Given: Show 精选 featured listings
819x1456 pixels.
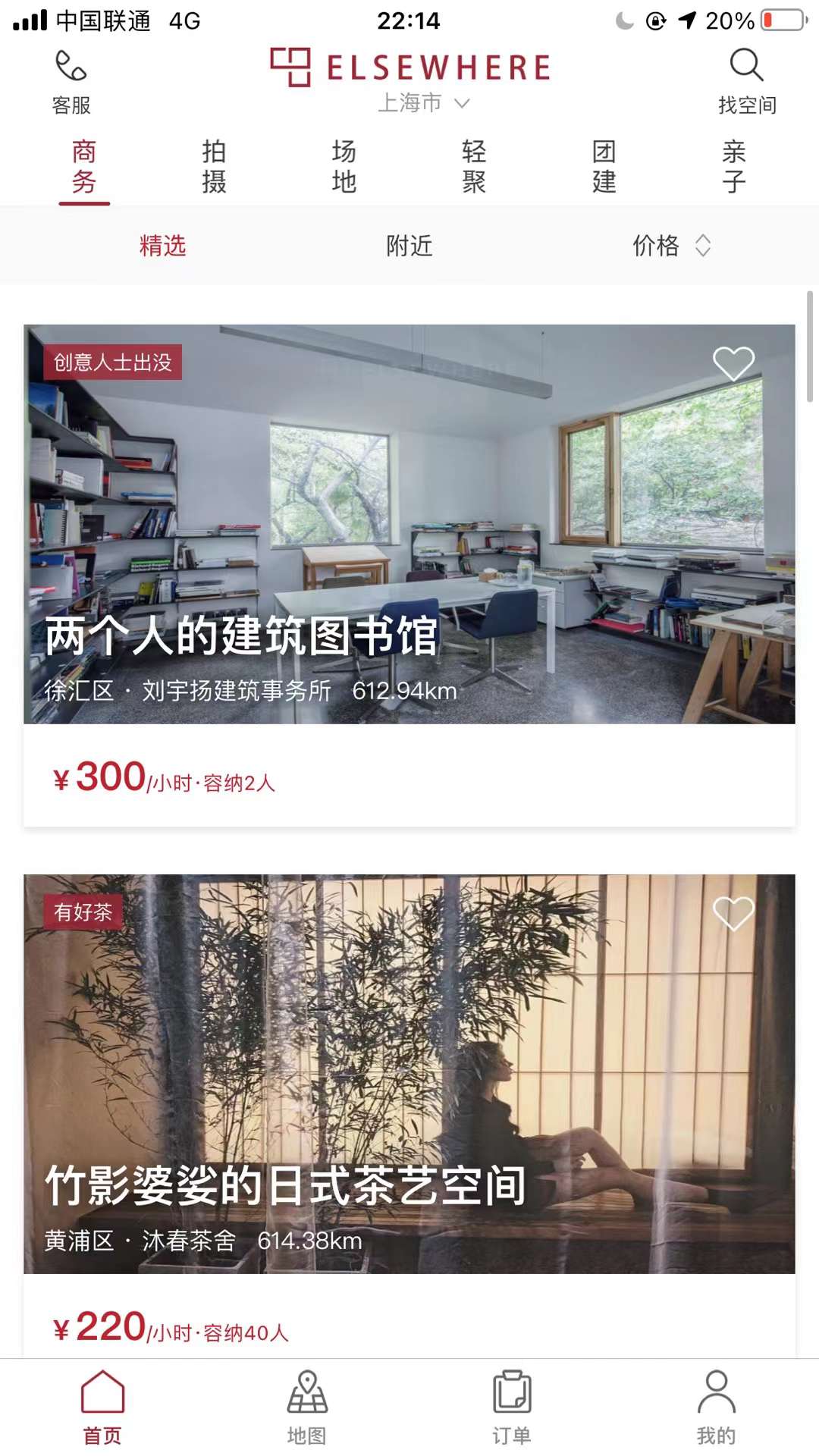Looking at the screenshot, I should [162, 246].
